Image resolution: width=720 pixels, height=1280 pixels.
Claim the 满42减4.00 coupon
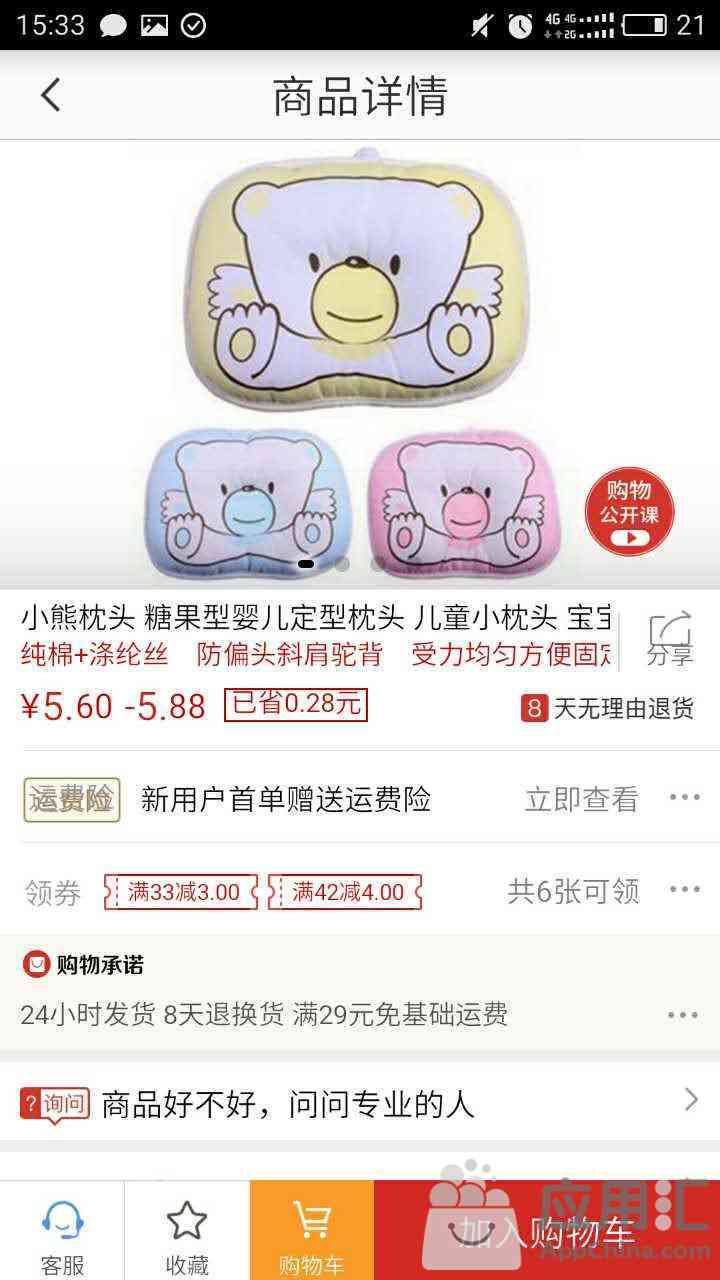[x=345, y=892]
